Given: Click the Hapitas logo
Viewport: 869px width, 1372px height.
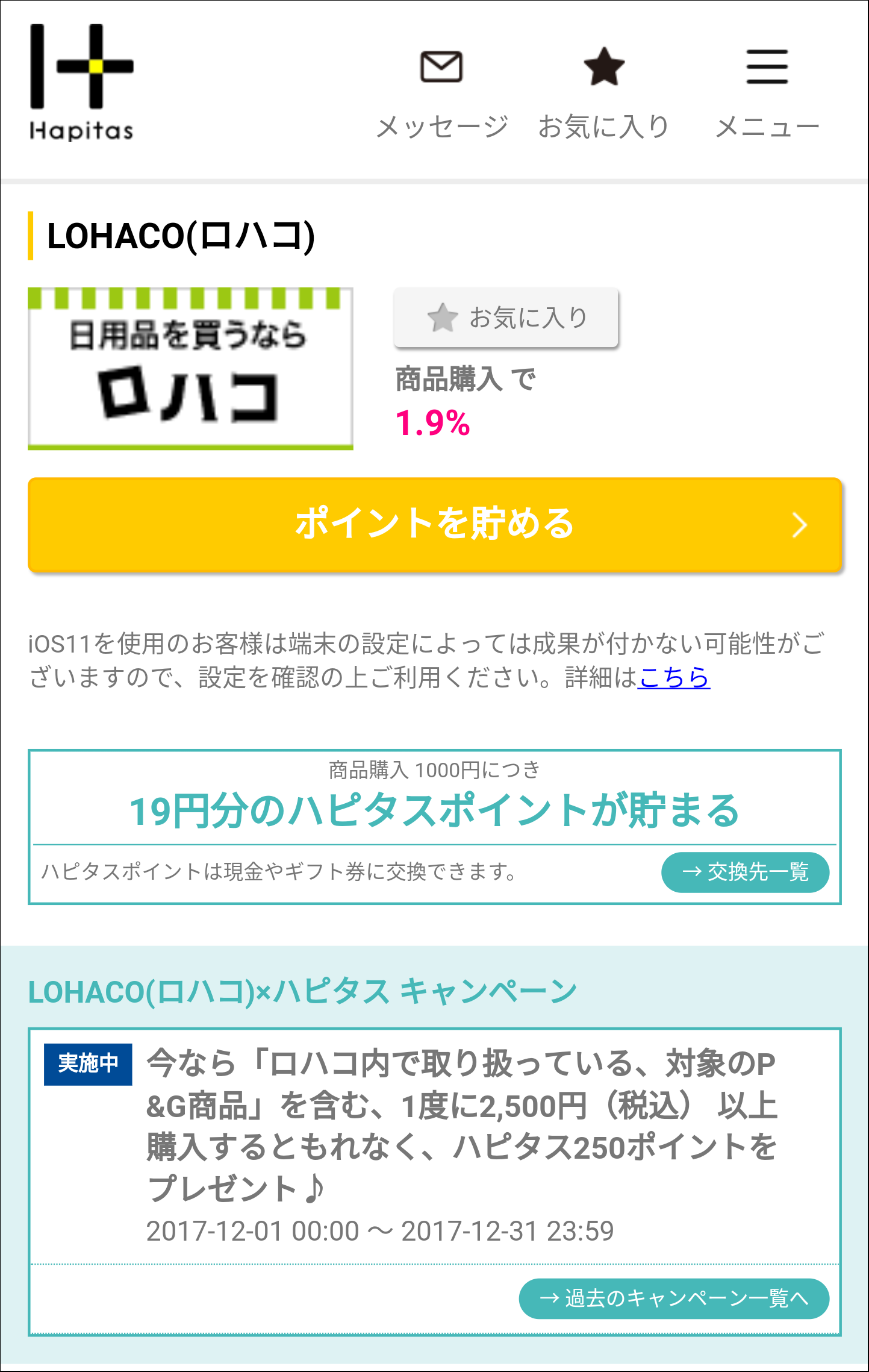Looking at the screenshot, I should 81,78.
